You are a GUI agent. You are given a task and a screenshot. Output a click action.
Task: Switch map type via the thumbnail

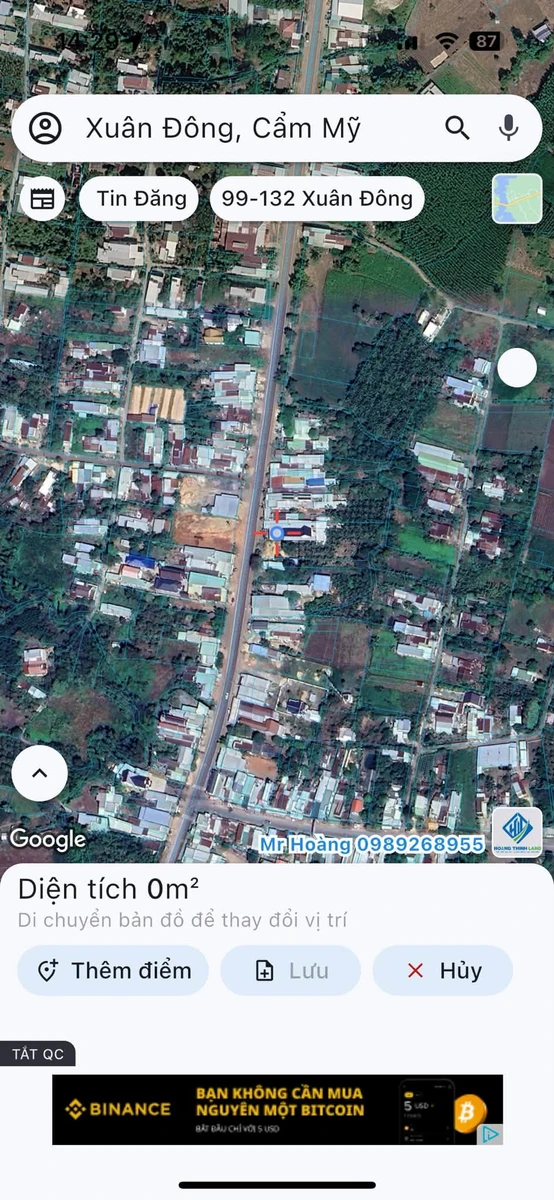(x=517, y=198)
